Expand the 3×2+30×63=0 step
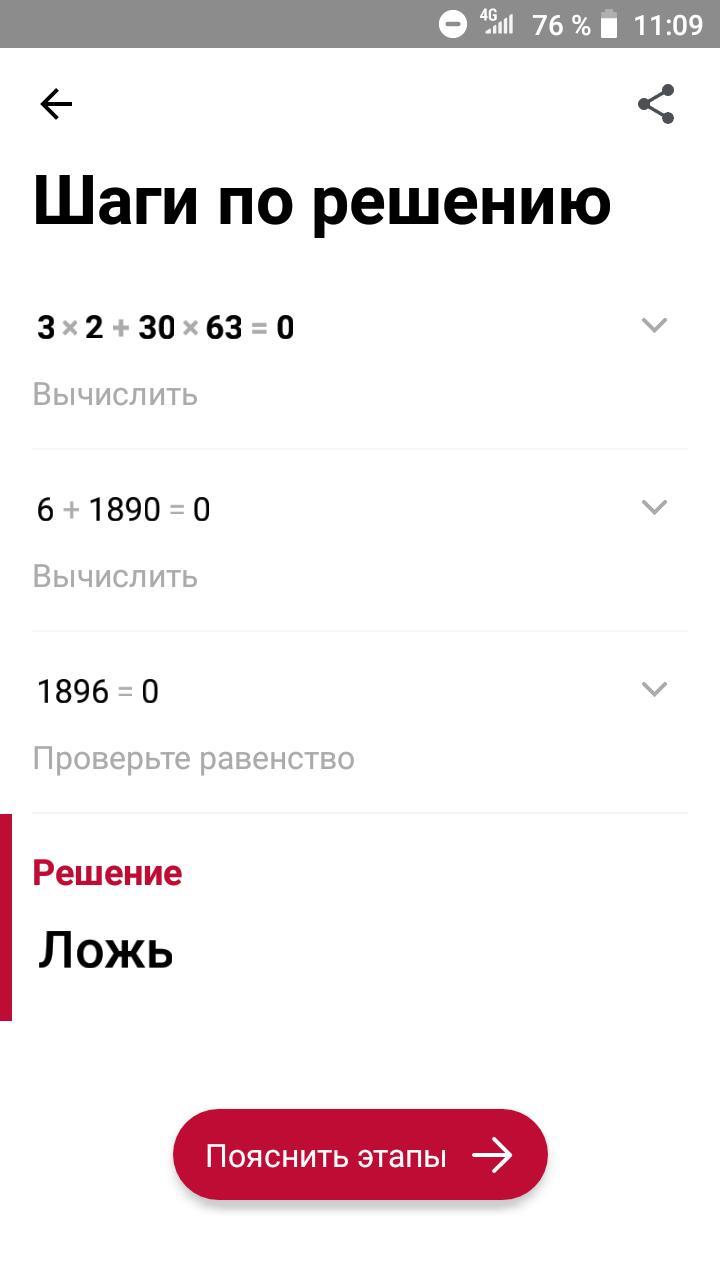Image resolution: width=720 pixels, height=1280 pixels. [654, 325]
